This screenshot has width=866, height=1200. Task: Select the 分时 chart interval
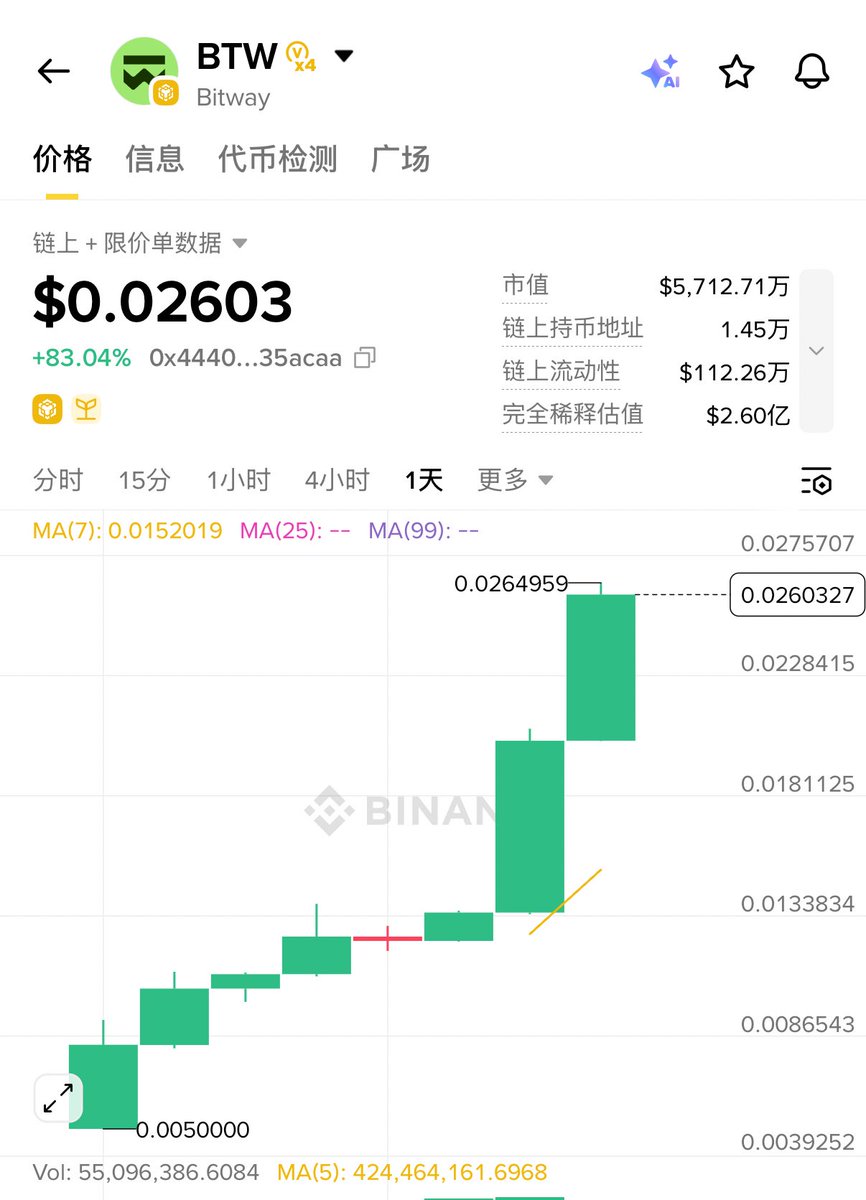coord(58,480)
